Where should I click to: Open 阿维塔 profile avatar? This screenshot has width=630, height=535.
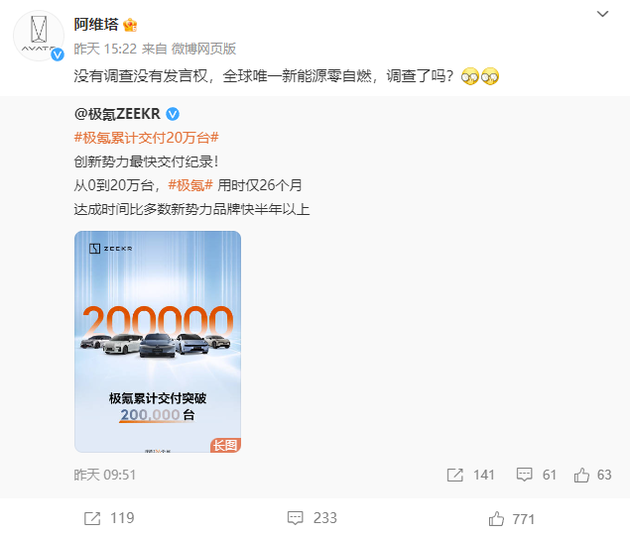click(x=39, y=37)
